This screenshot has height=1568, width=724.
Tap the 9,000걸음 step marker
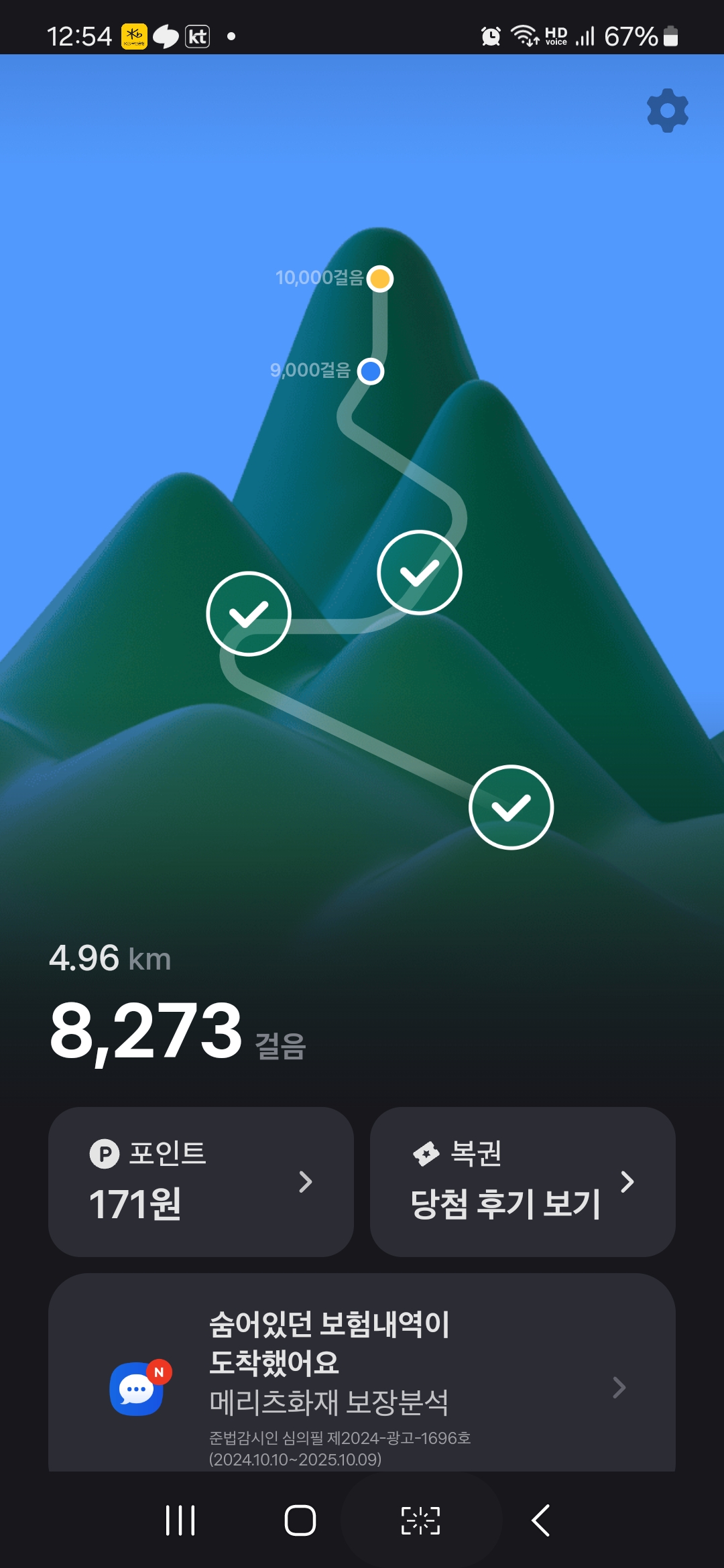[371, 371]
